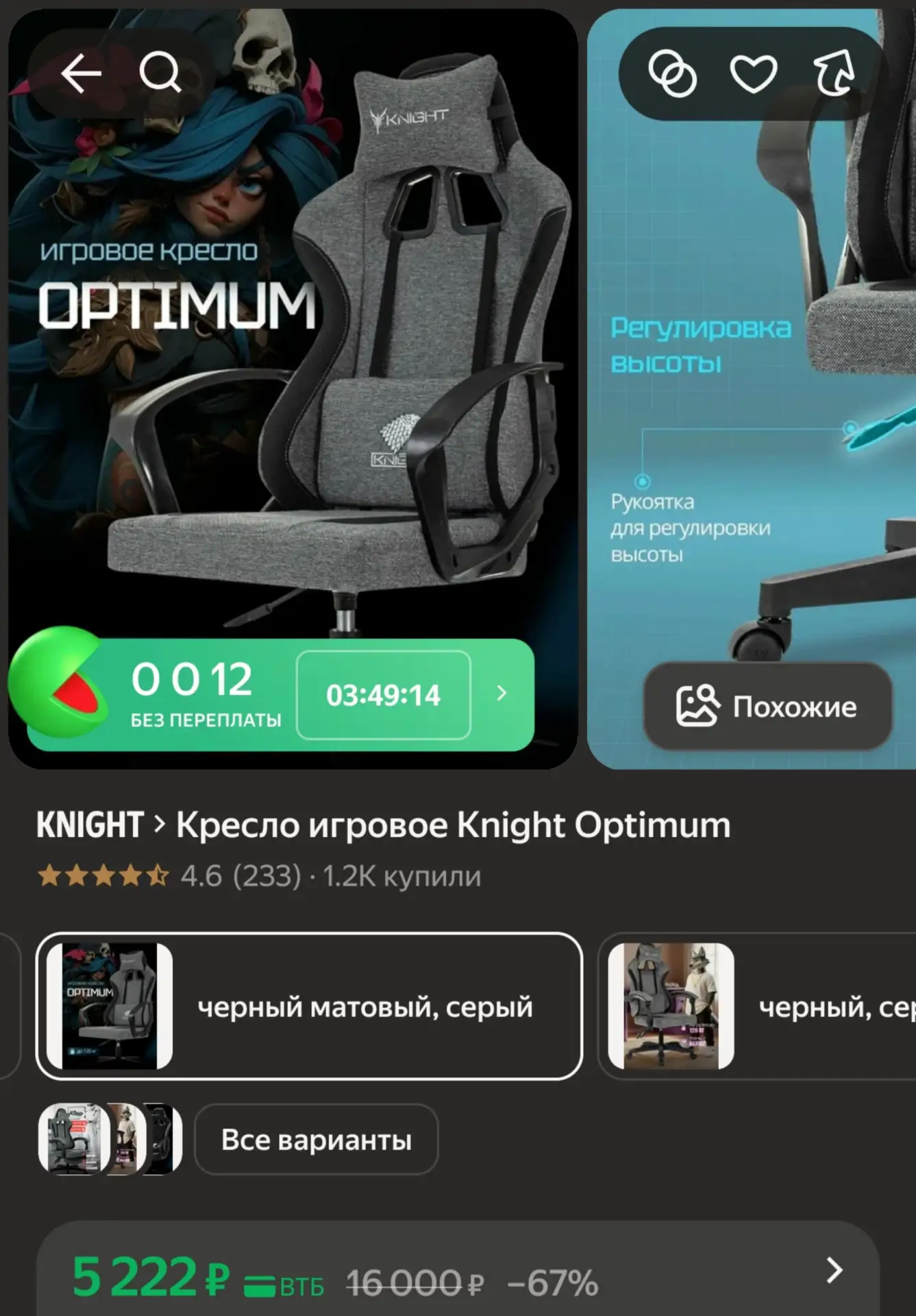Open the KNIGHT brand link

[x=90, y=825]
